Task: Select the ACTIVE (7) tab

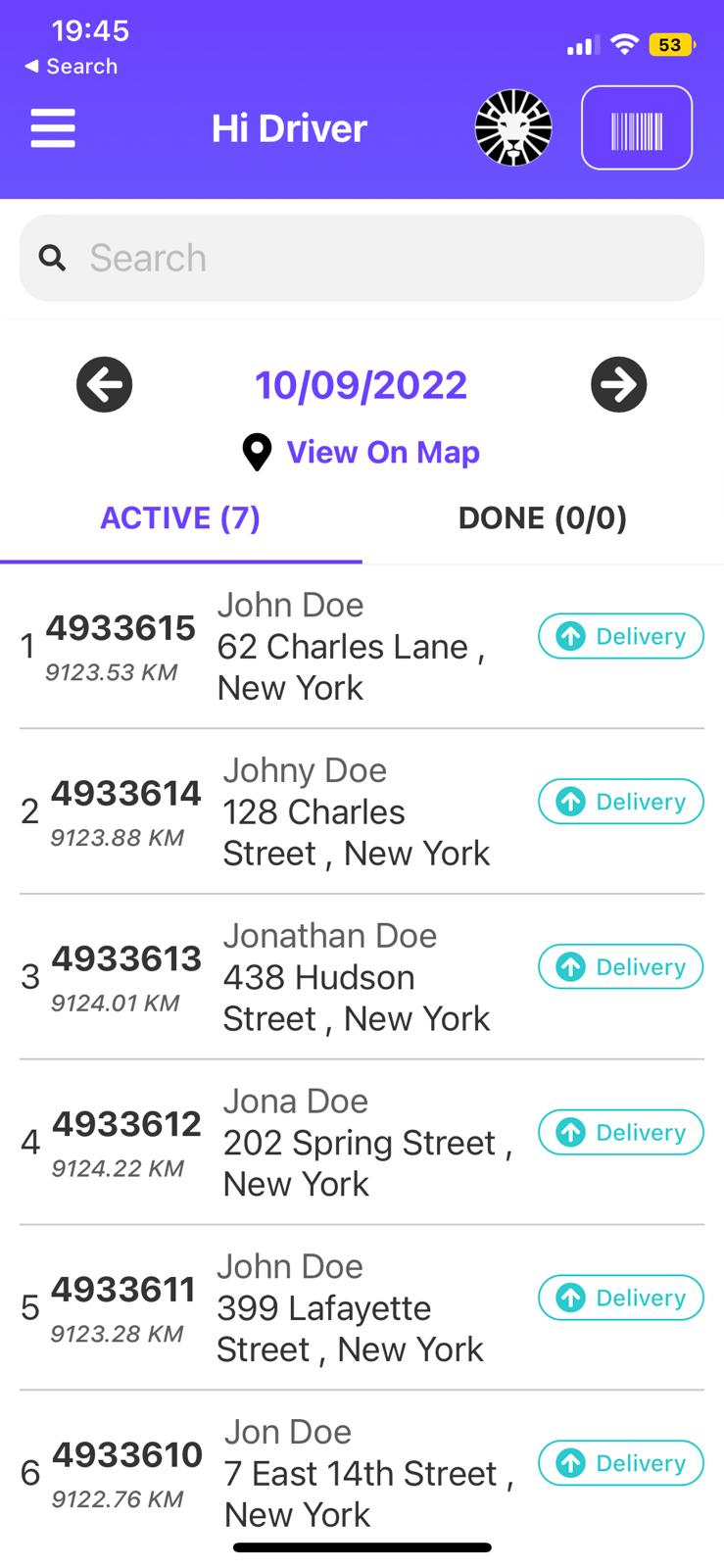Action: (181, 518)
